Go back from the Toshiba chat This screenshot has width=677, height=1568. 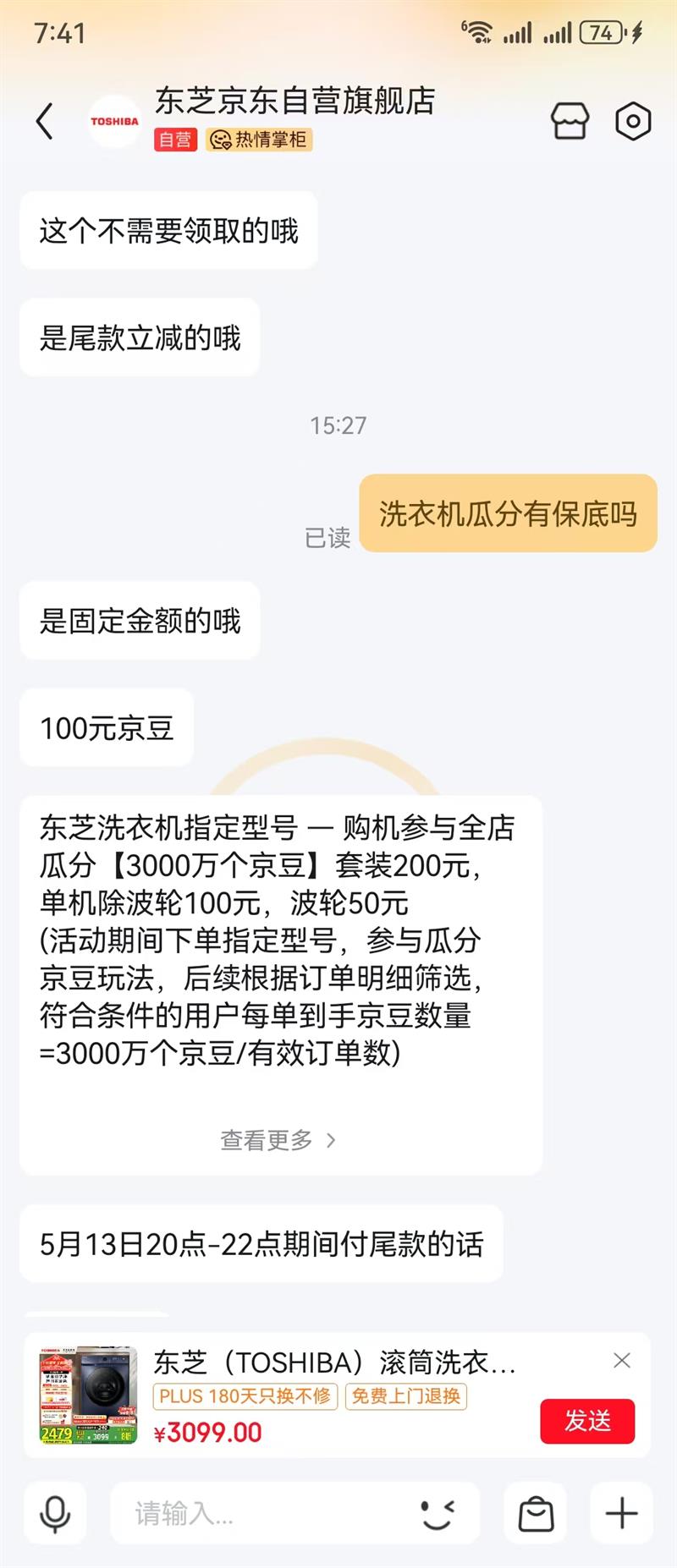pyautogui.click(x=45, y=121)
